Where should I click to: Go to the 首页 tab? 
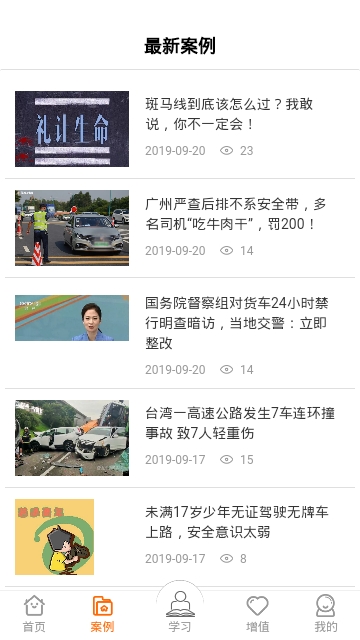pyautogui.click(x=34, y=614)
